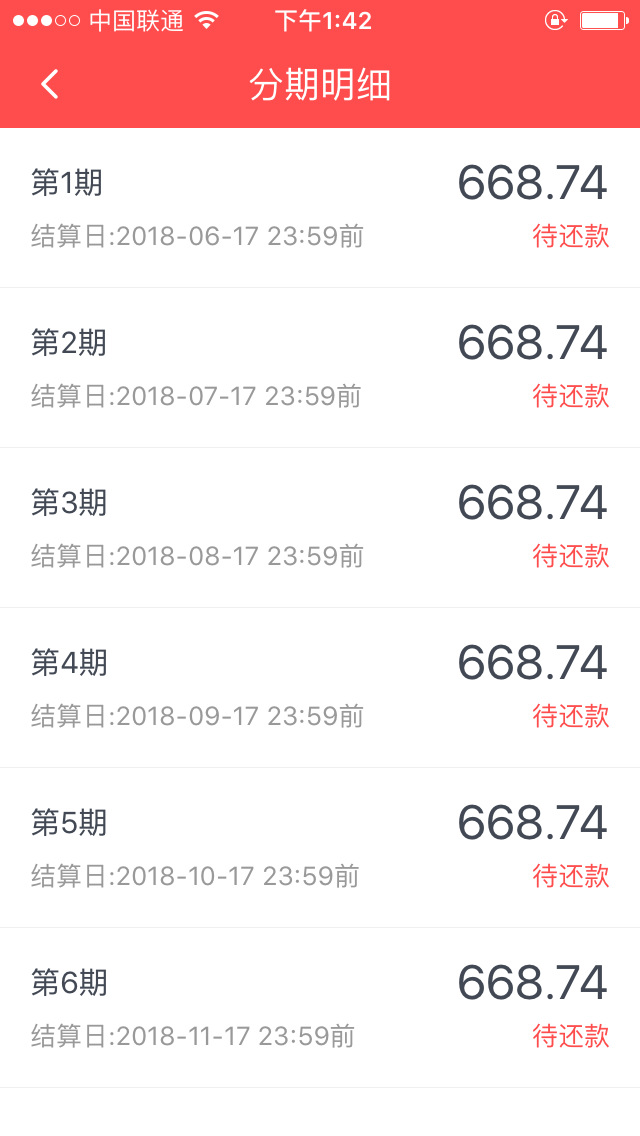The width and height of the screenshot is (640, 1136).
Task: Select the 第3期 installment entry
Action: coord(320,528)
